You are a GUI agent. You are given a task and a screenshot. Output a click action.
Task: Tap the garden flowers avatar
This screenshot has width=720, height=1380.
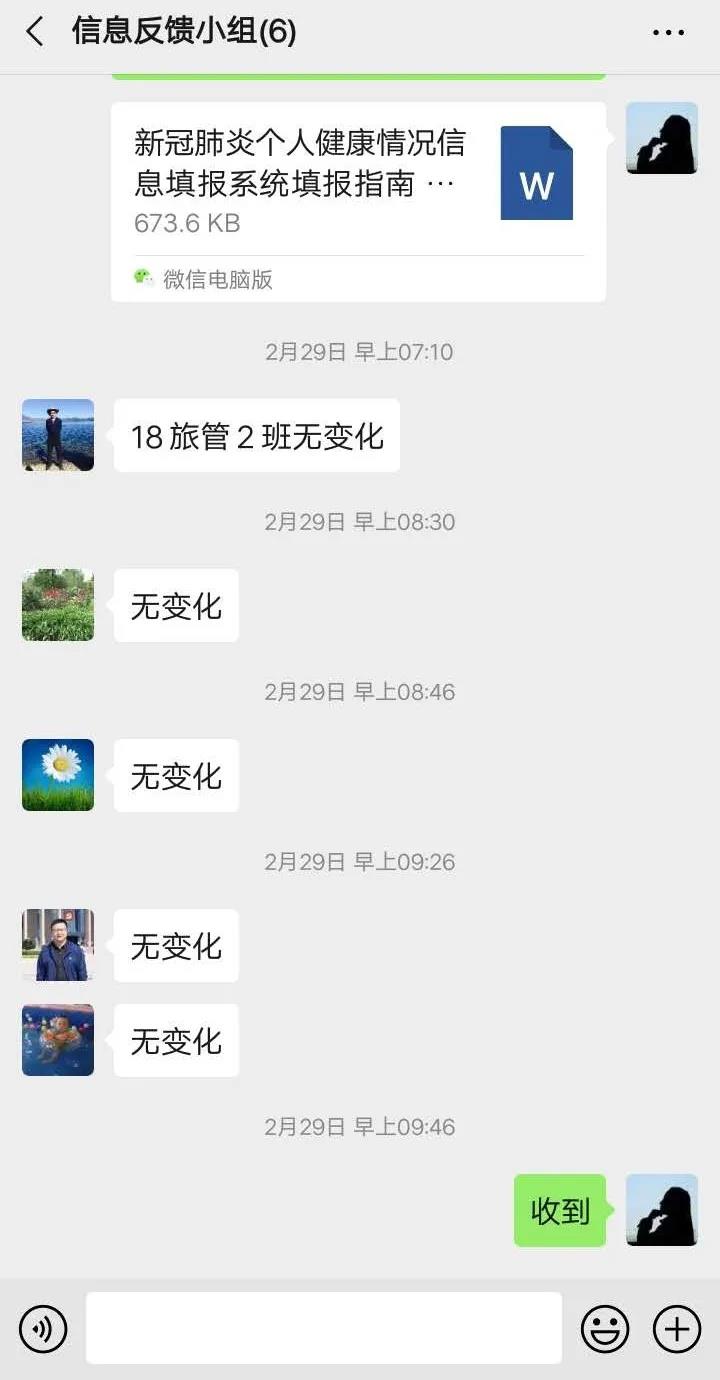pyautogui.click(x=58, y=605)
